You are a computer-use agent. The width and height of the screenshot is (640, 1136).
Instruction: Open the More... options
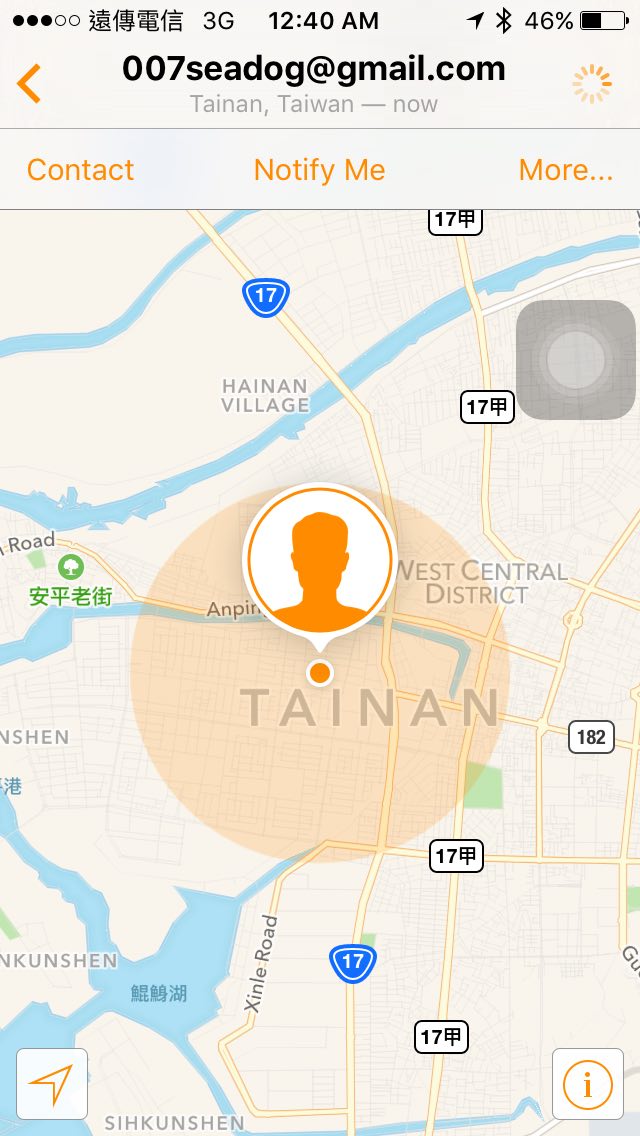point(565,170)
